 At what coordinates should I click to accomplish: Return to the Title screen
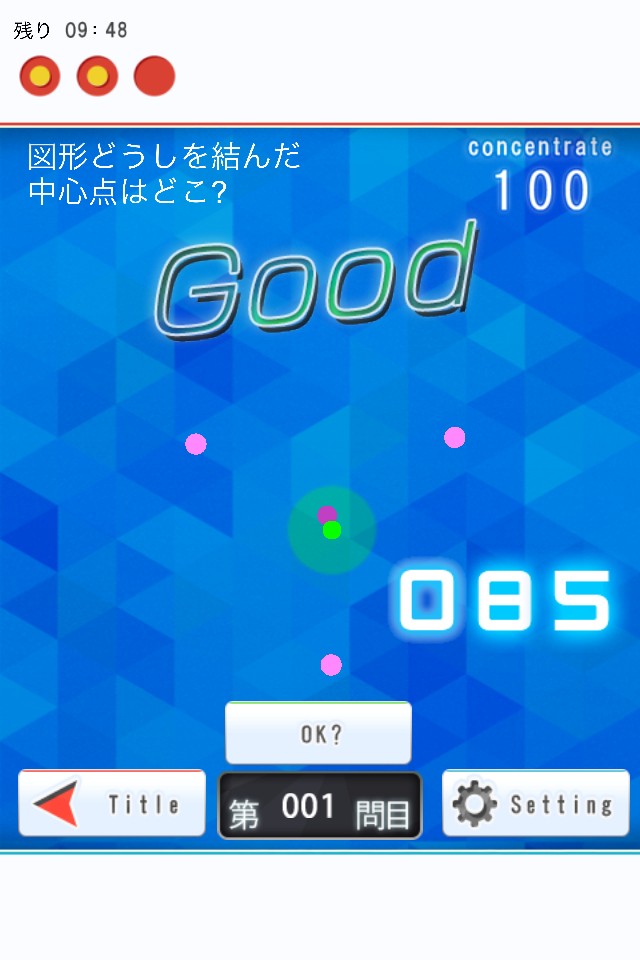[112, 804]
